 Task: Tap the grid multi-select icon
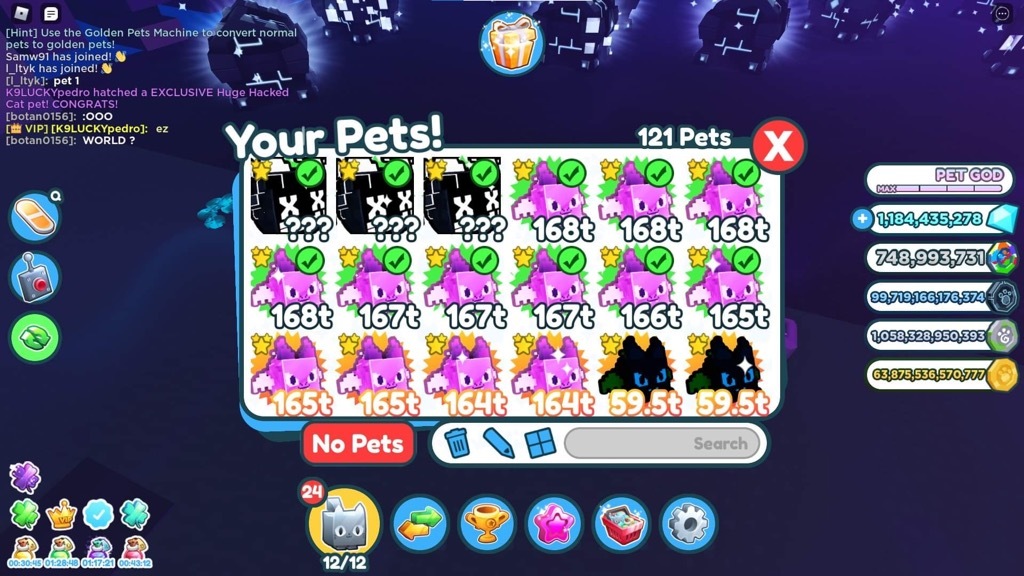[540, 443]
